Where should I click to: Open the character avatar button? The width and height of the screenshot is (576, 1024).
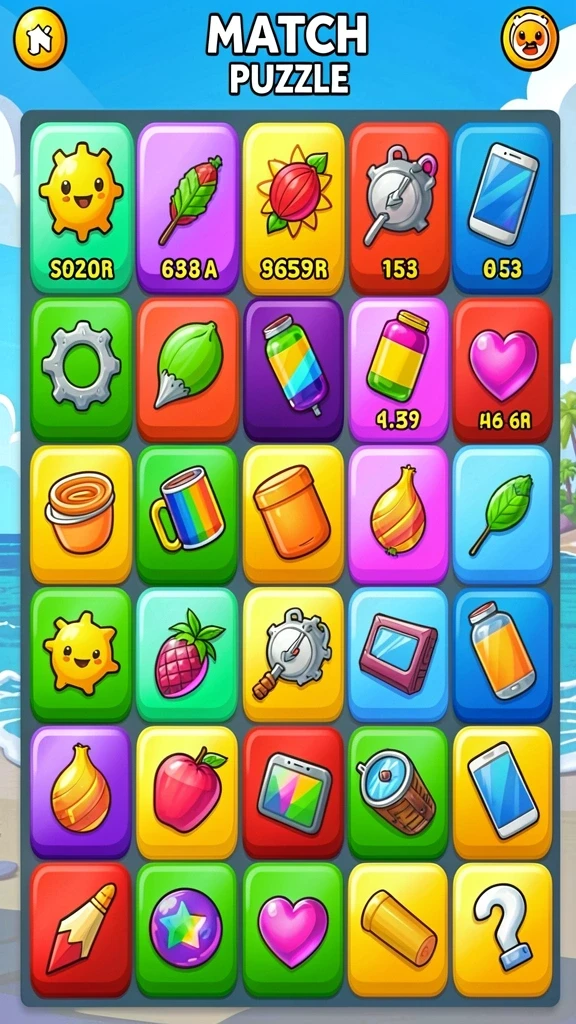click(530, 39)
